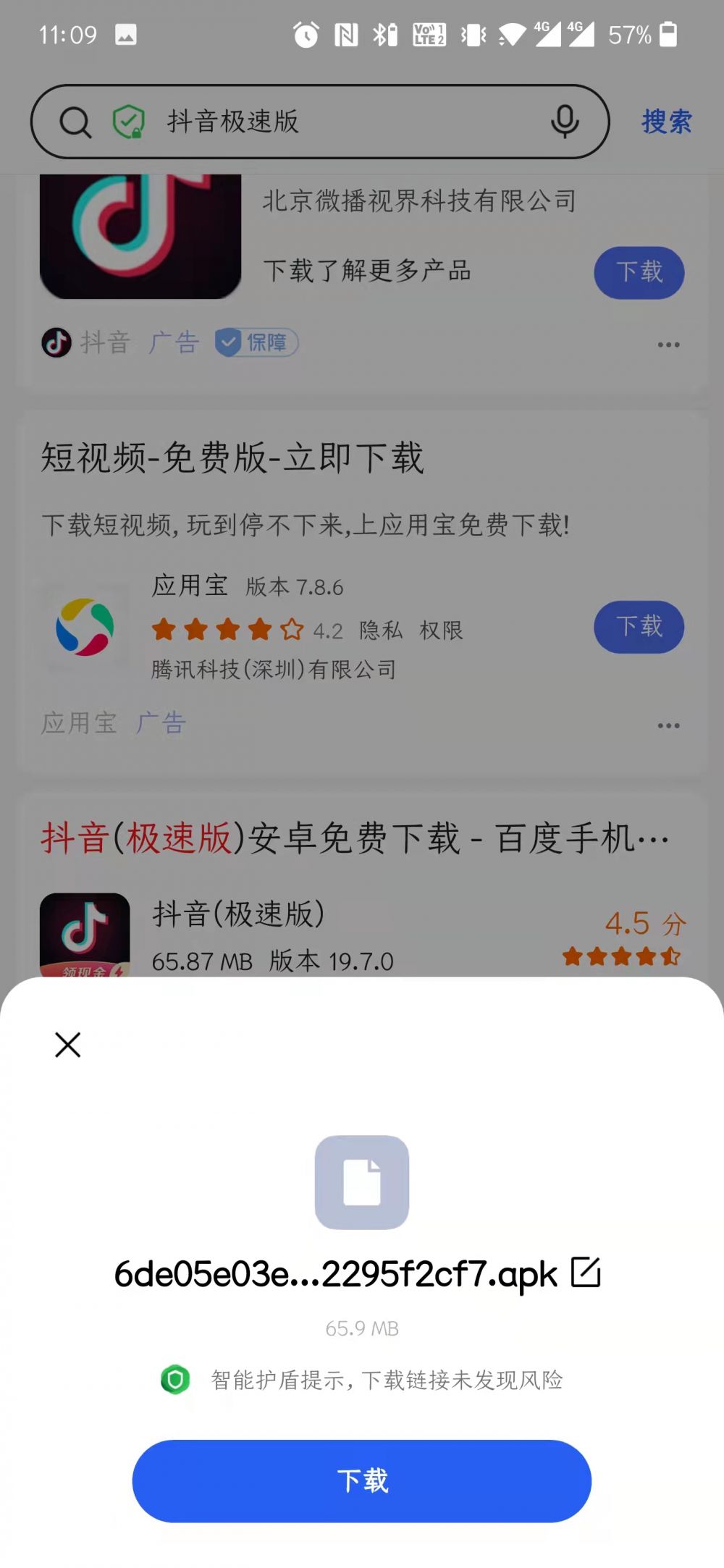Screen dimensions: 724x1568
Task: Tap the voice search microphone icon
Action: pos(563,122)
